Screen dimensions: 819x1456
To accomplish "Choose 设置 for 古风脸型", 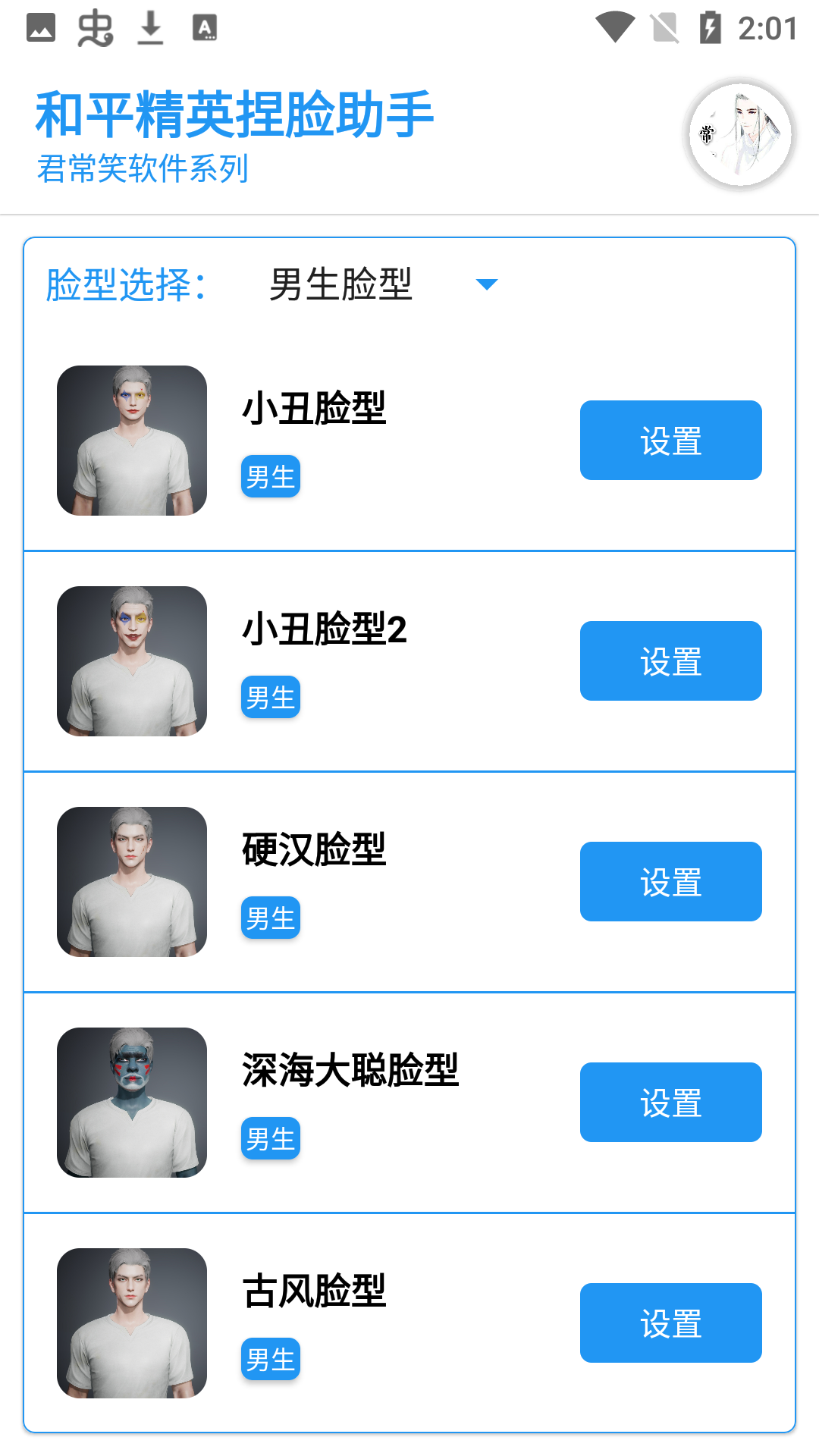I will pos(670,1323).
